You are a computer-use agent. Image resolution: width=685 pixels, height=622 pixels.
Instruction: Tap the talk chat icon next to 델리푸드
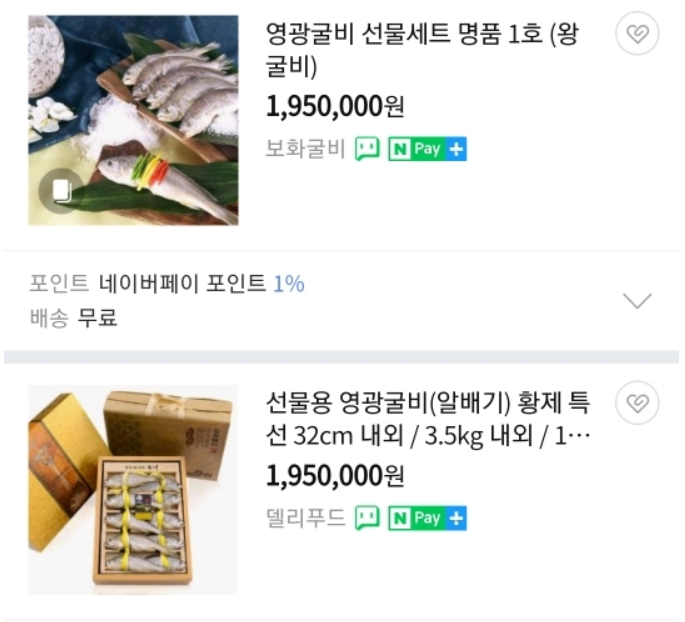click(368, 518)
